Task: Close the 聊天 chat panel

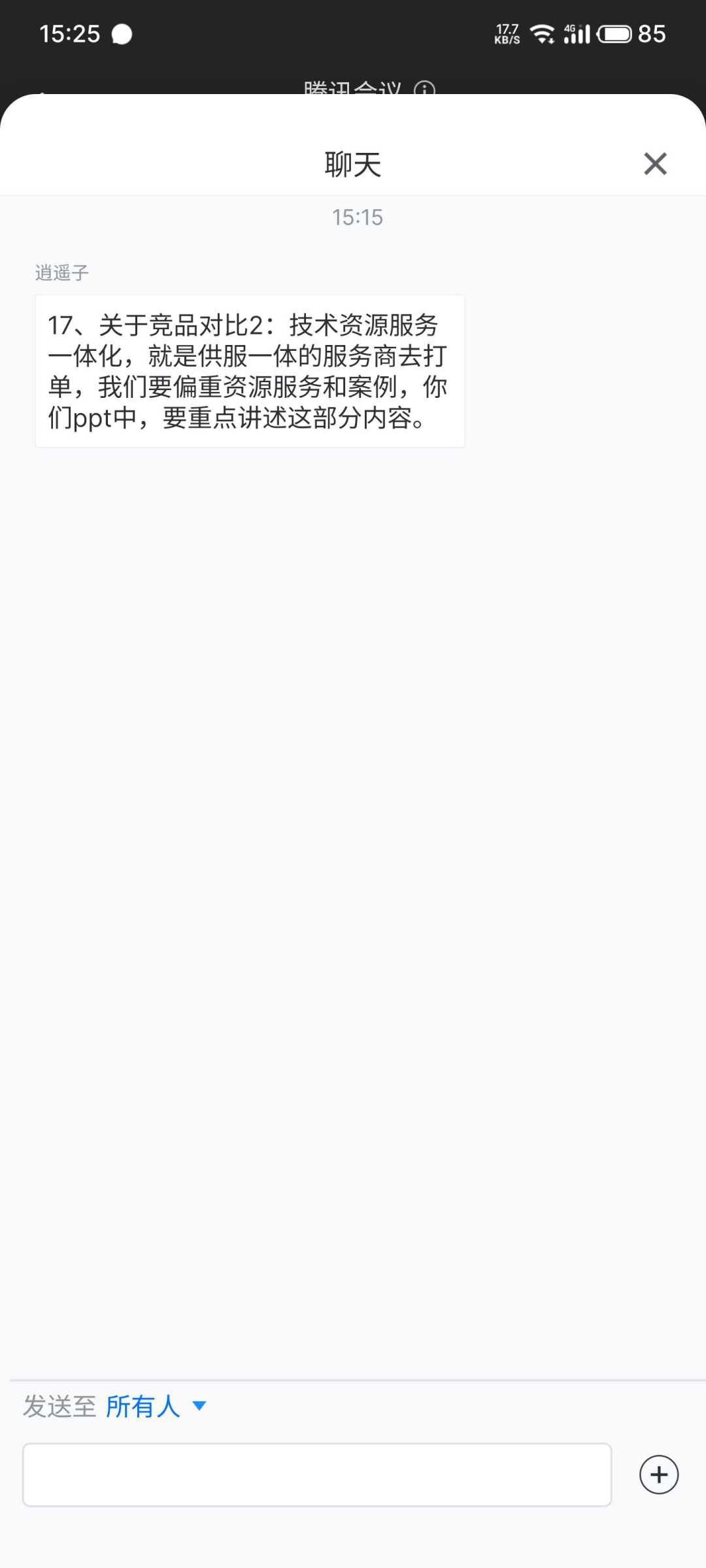Action: click(x=655, y=164)
